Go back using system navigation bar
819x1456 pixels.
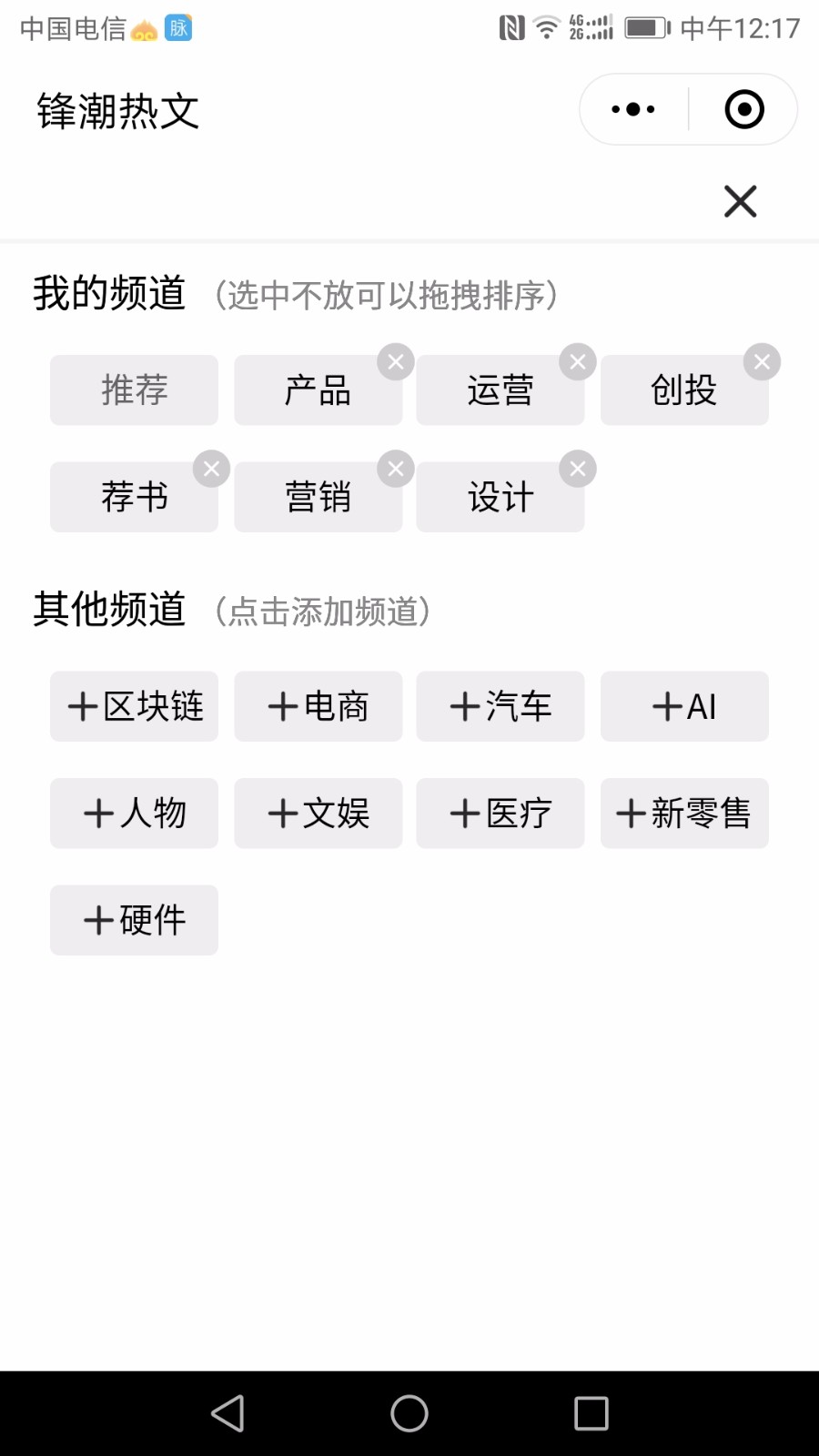pos(227,1413)
